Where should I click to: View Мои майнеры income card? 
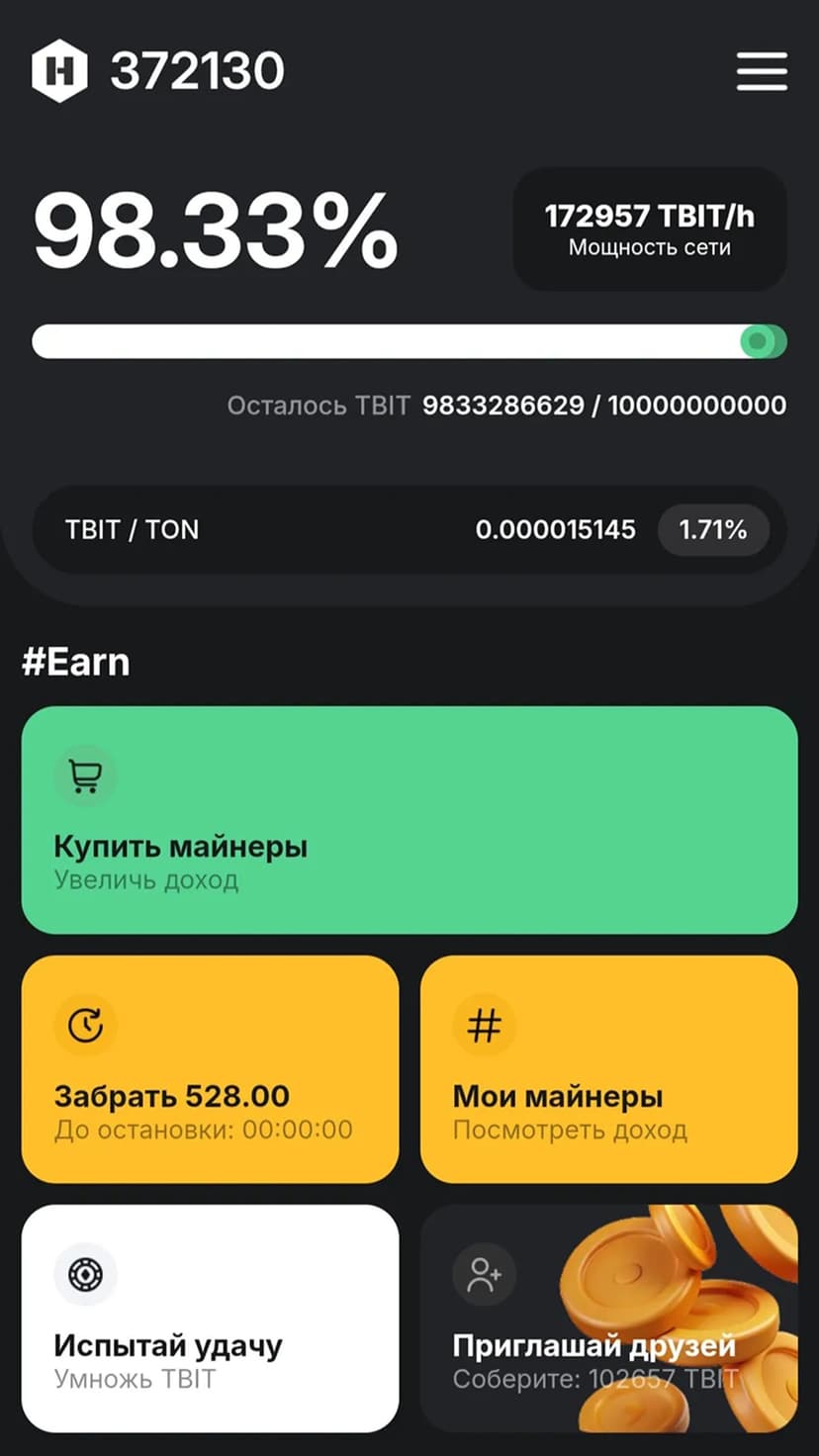pos(608,1069)
